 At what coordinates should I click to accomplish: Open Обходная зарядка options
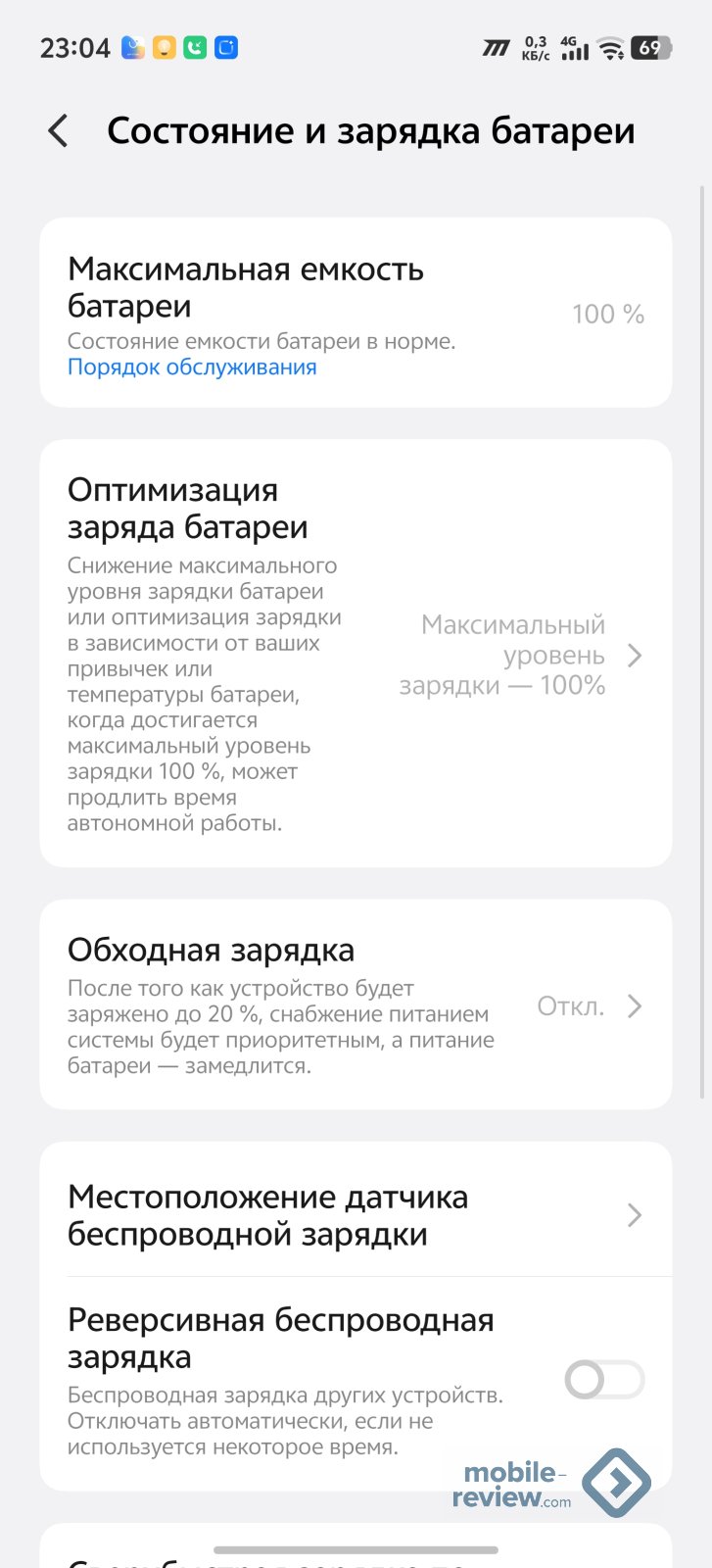[355, 1005]
